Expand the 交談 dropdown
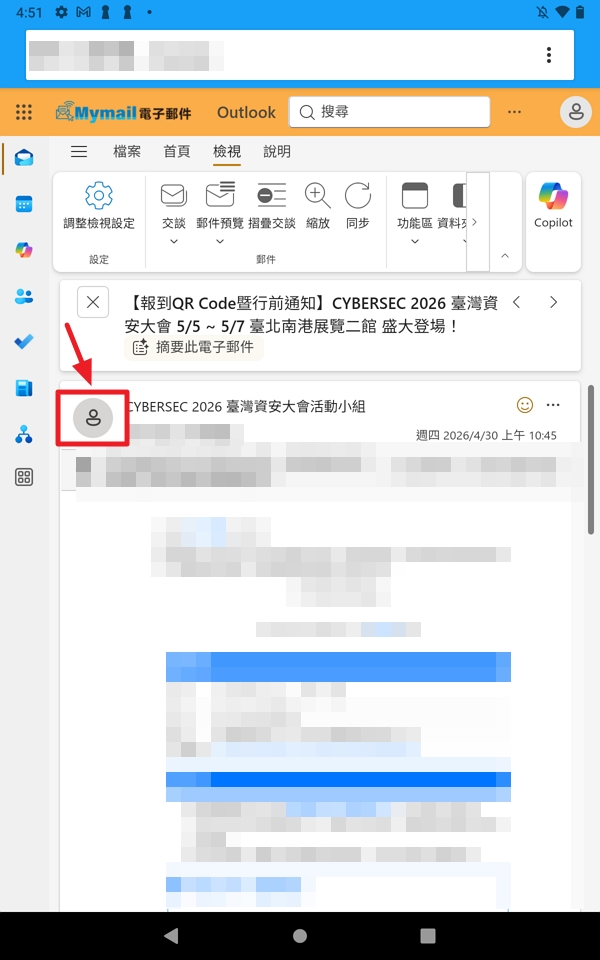This screenshot has width=600, height=960. point(174,213)
